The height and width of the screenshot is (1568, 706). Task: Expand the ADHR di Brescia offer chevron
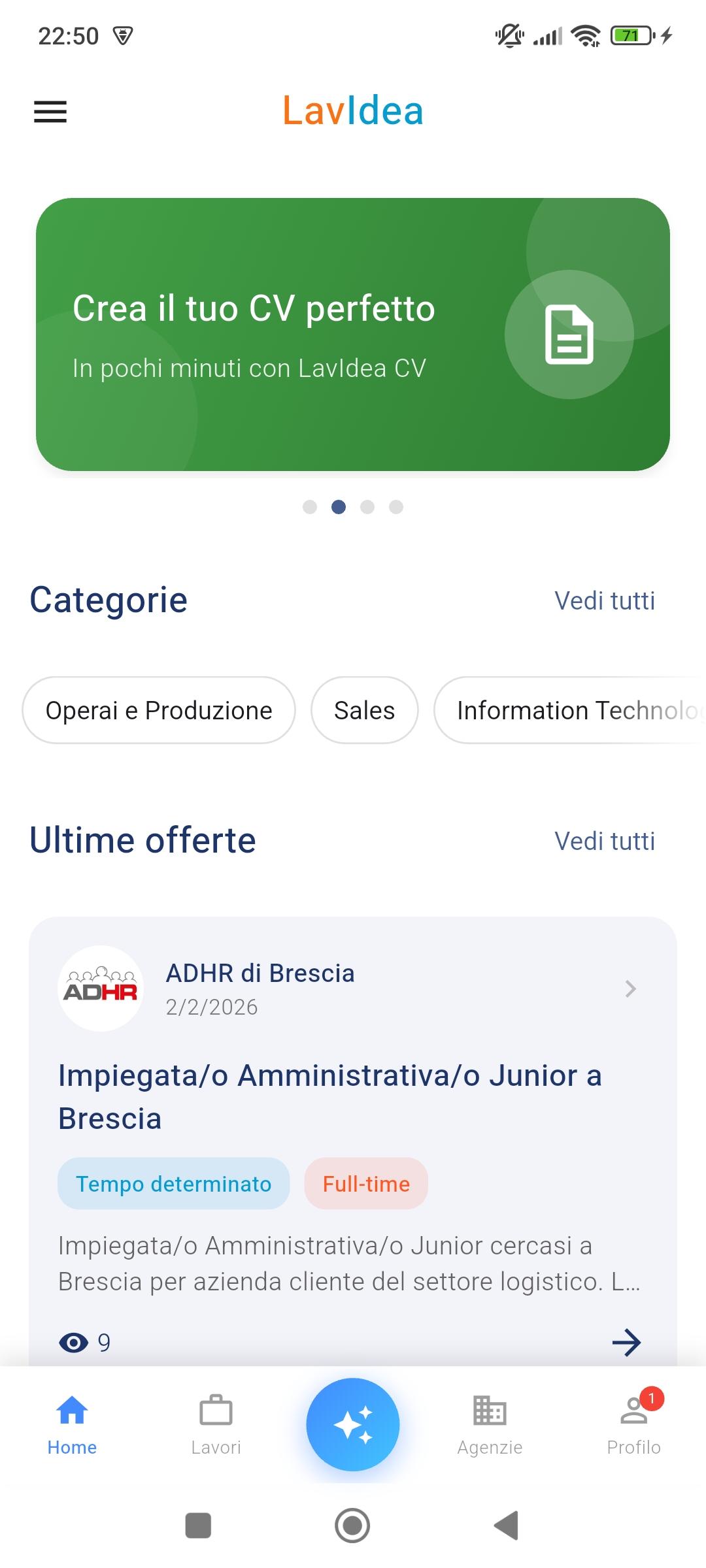click(629, 989)
